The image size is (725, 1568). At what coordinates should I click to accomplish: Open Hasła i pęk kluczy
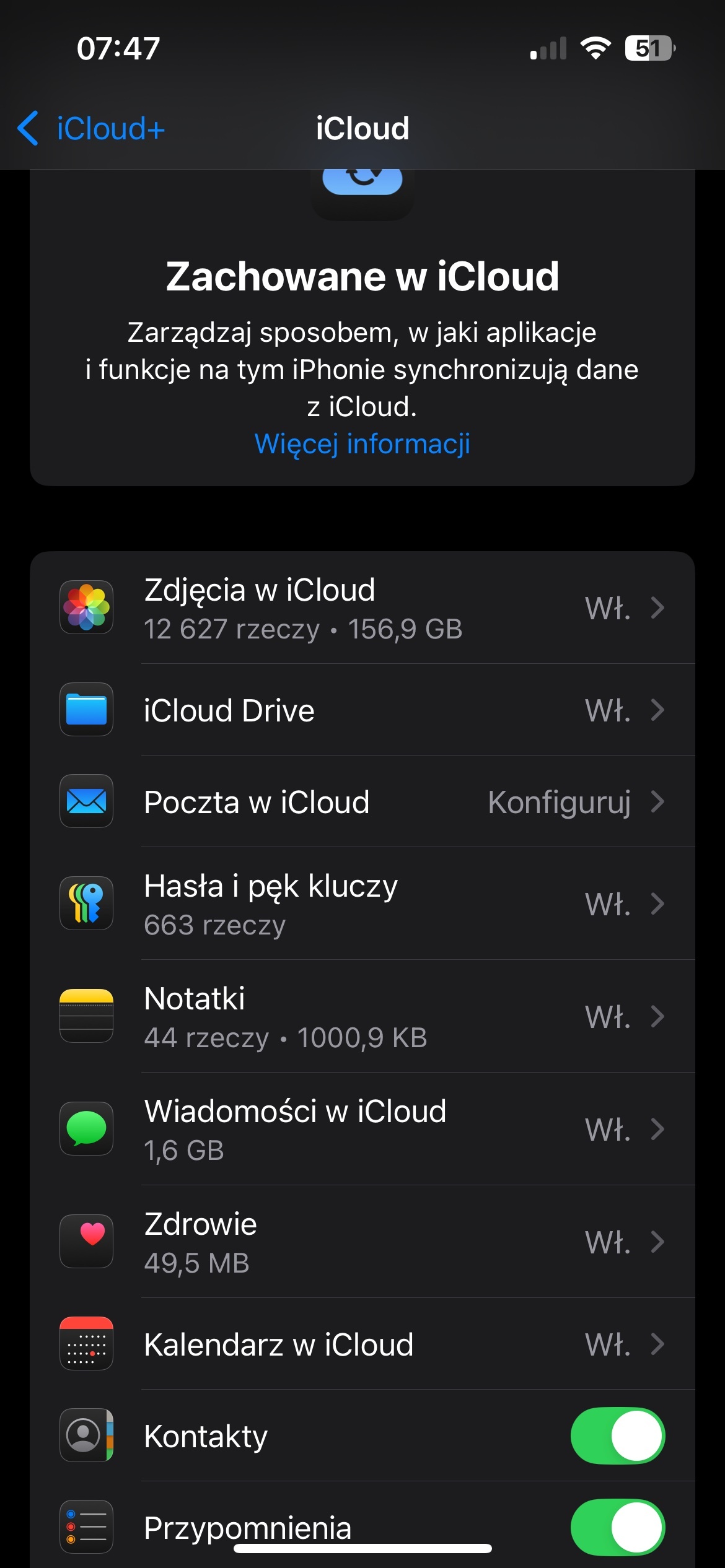point(362,904)
